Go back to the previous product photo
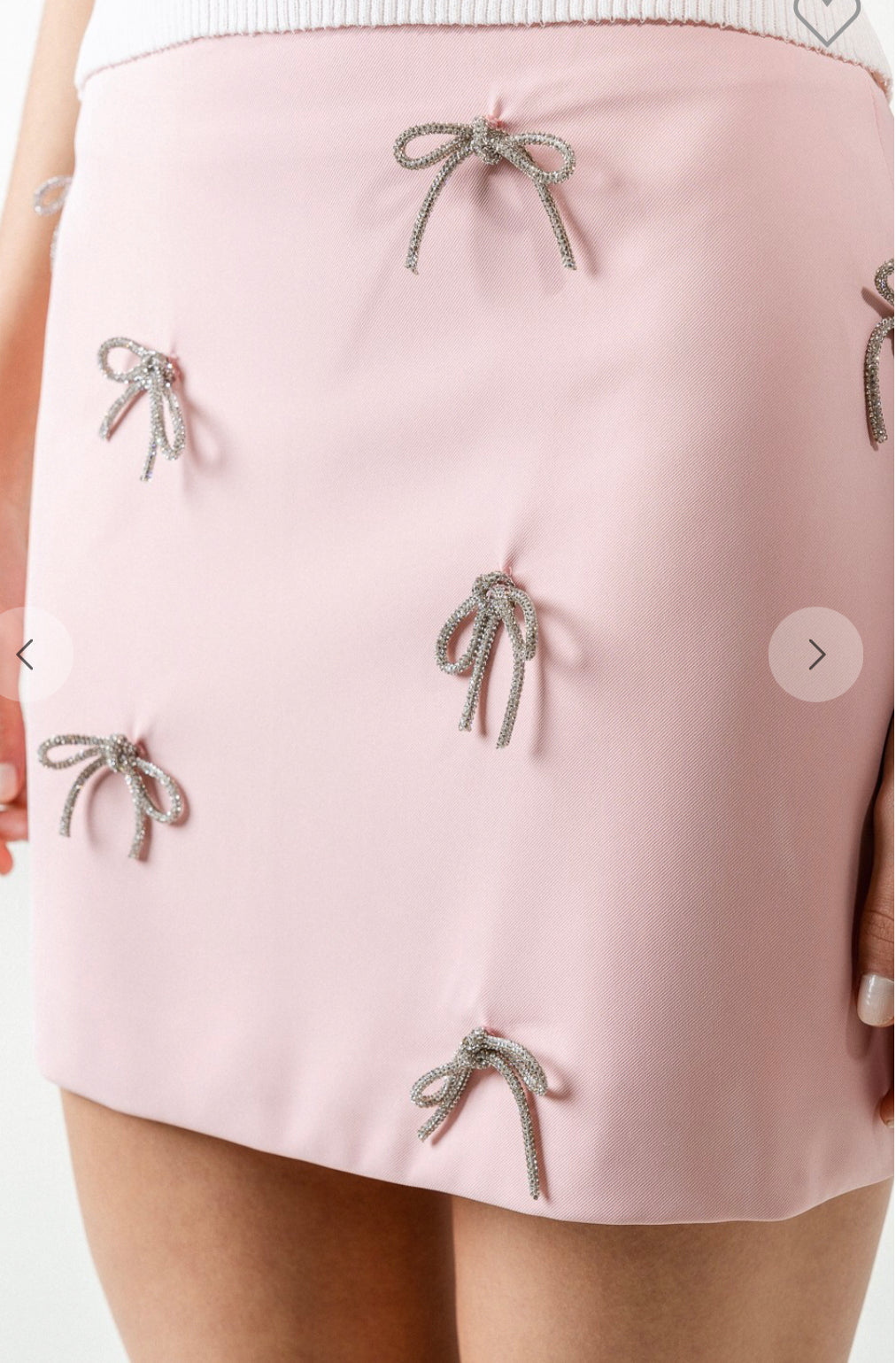 click(27, 654)
